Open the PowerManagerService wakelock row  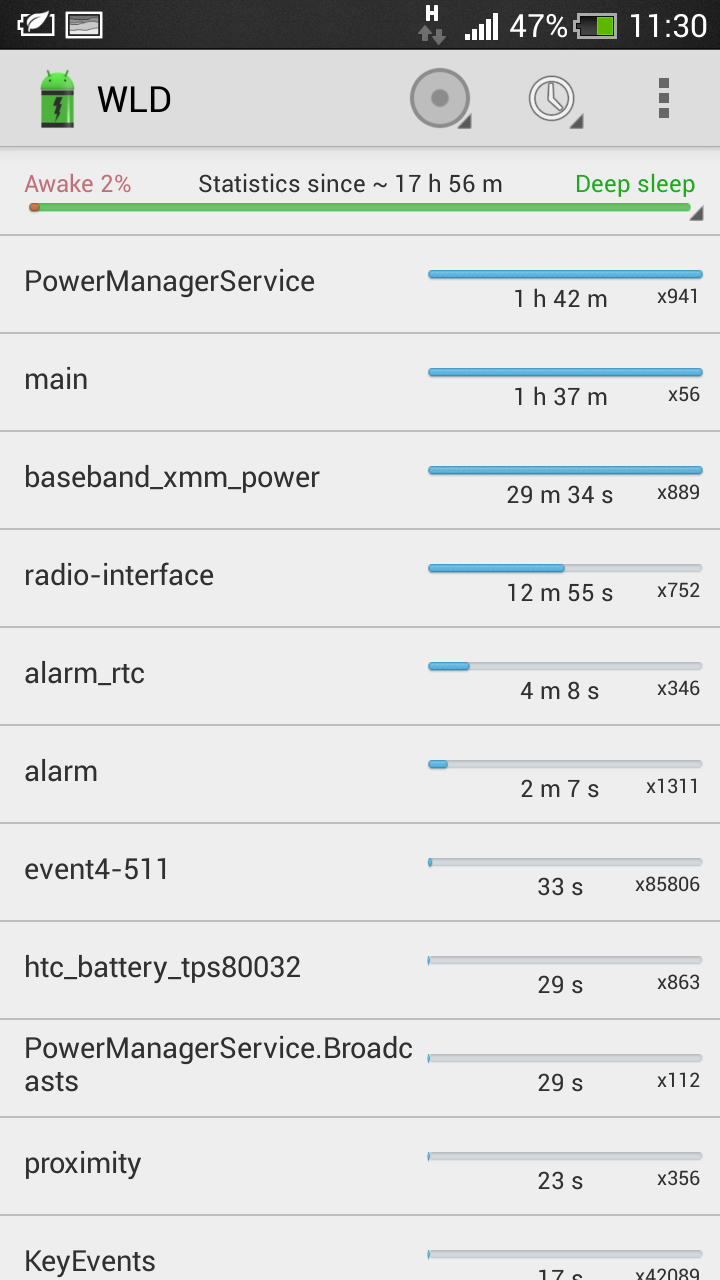point(360,285)
